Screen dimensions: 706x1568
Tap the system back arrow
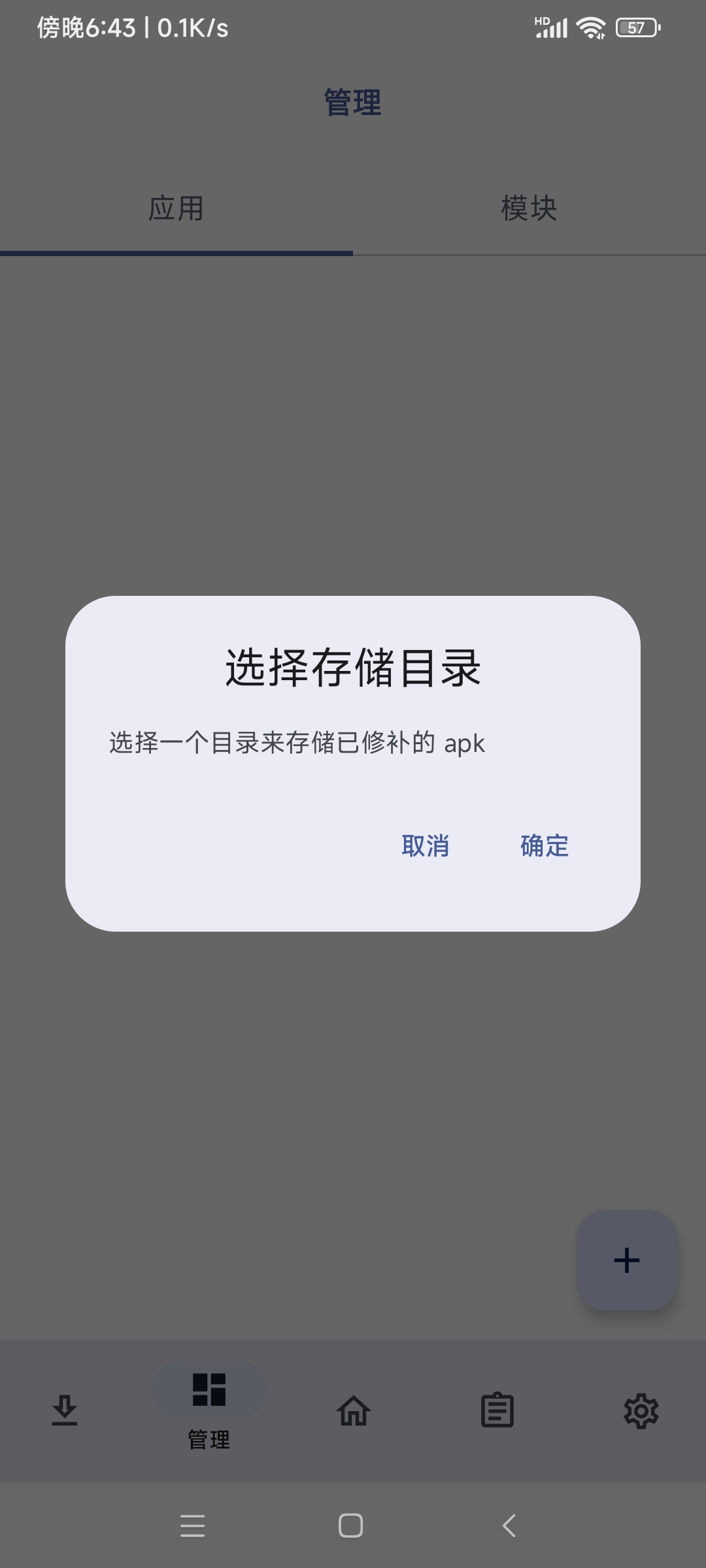(509, 1526)
